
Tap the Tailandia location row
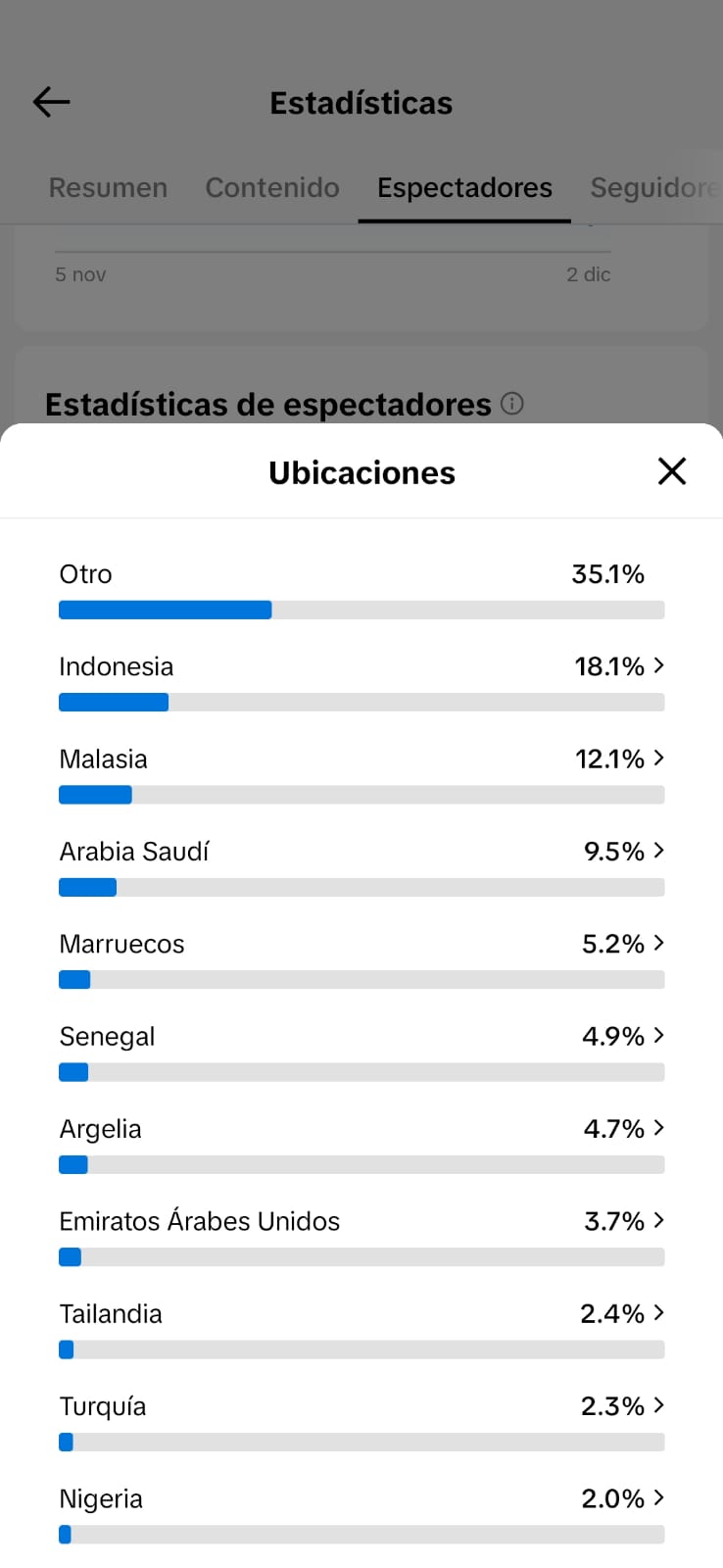(361, 1314)
